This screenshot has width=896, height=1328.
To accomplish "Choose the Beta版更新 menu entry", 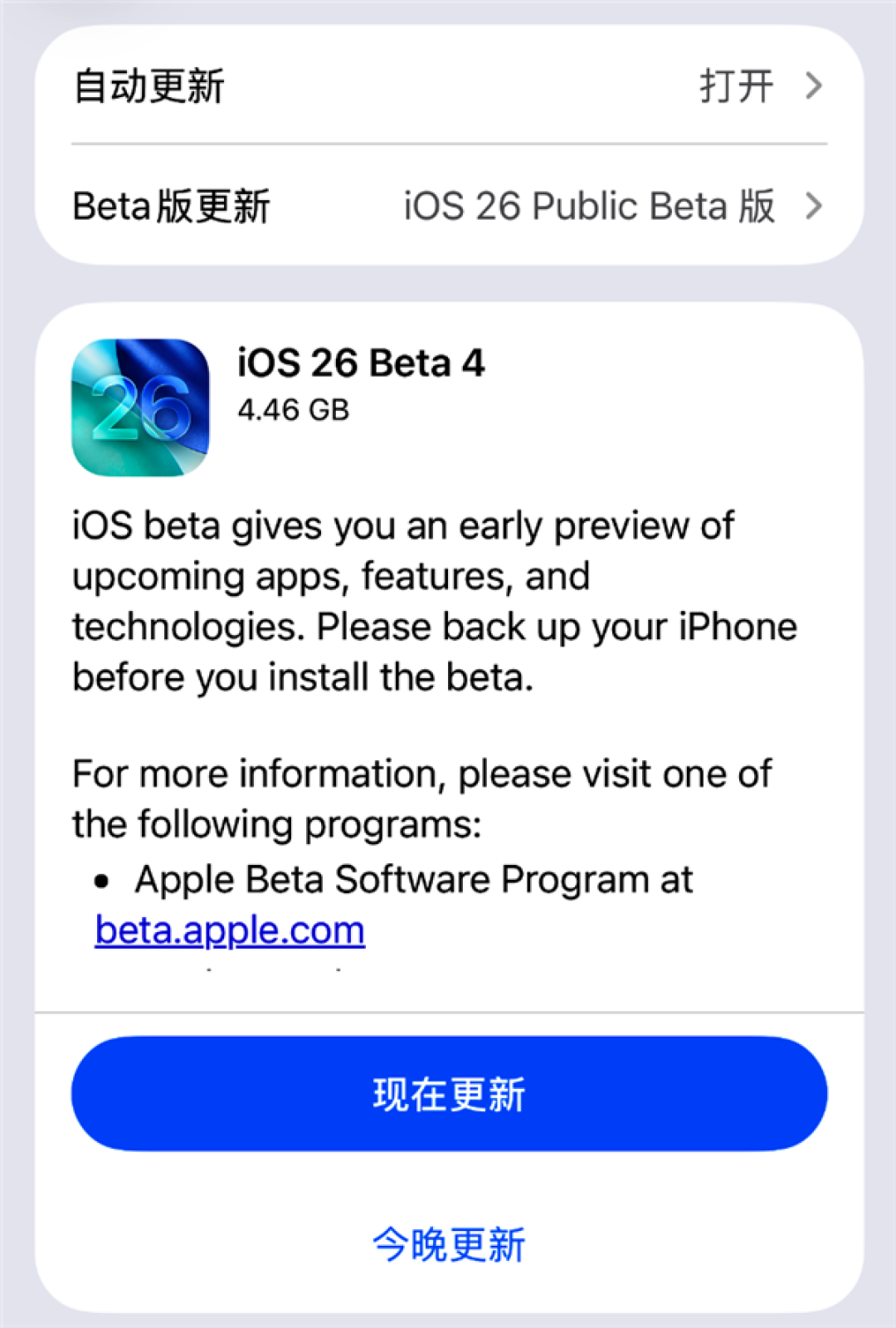I will [169, 207].
